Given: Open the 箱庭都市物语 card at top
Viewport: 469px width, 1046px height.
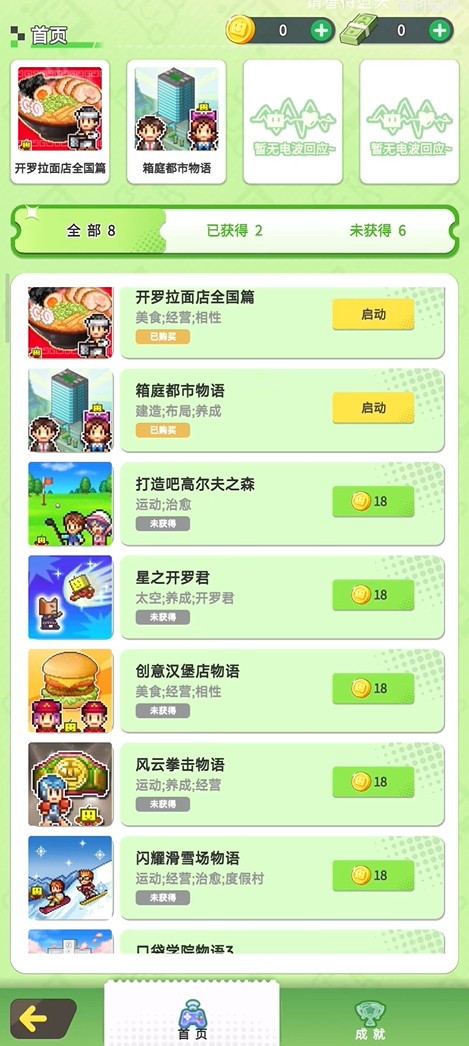Looking at the screenshot, I should point(177,121).
